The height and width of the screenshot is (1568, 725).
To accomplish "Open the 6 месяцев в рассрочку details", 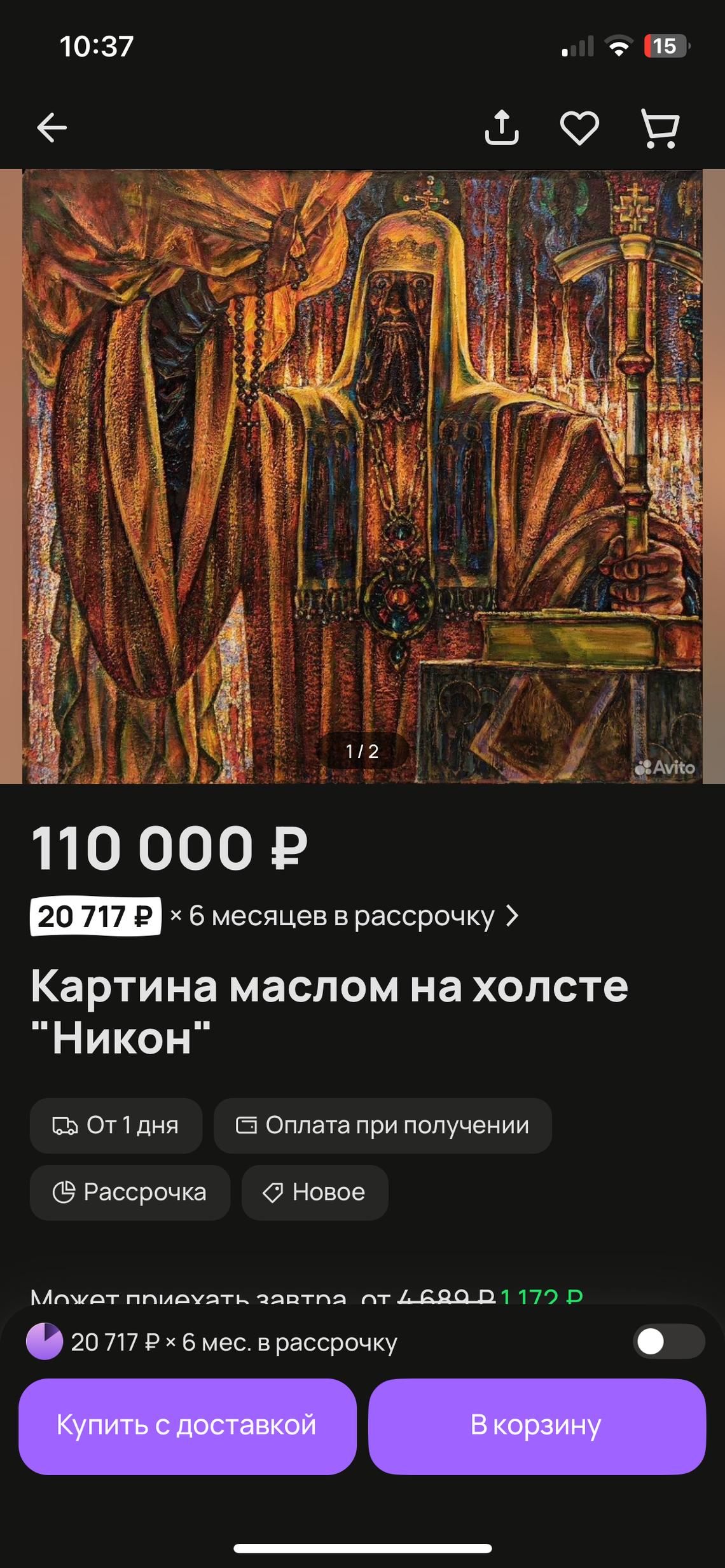I will coord(275,916).
